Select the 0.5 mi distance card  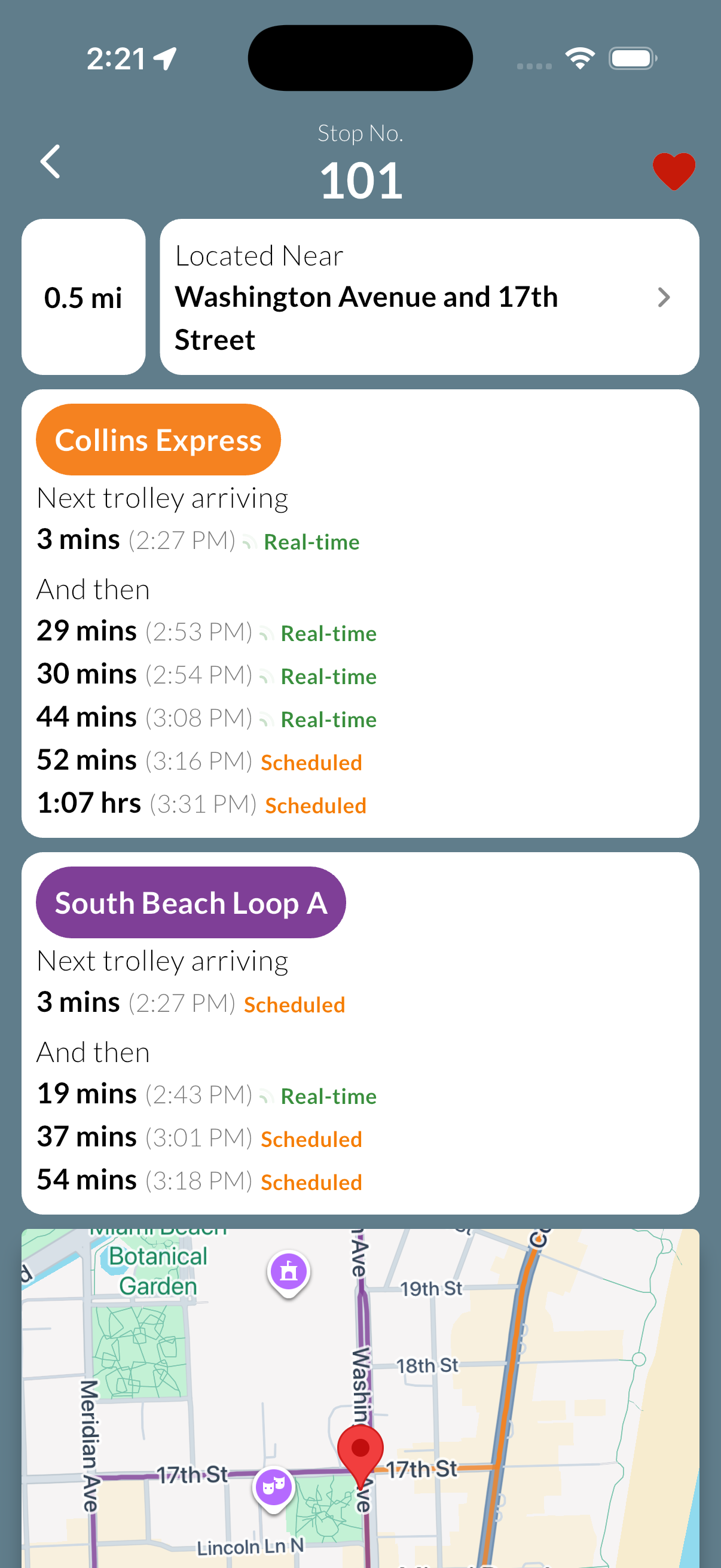pyautogui.click(x=83, y=298)
